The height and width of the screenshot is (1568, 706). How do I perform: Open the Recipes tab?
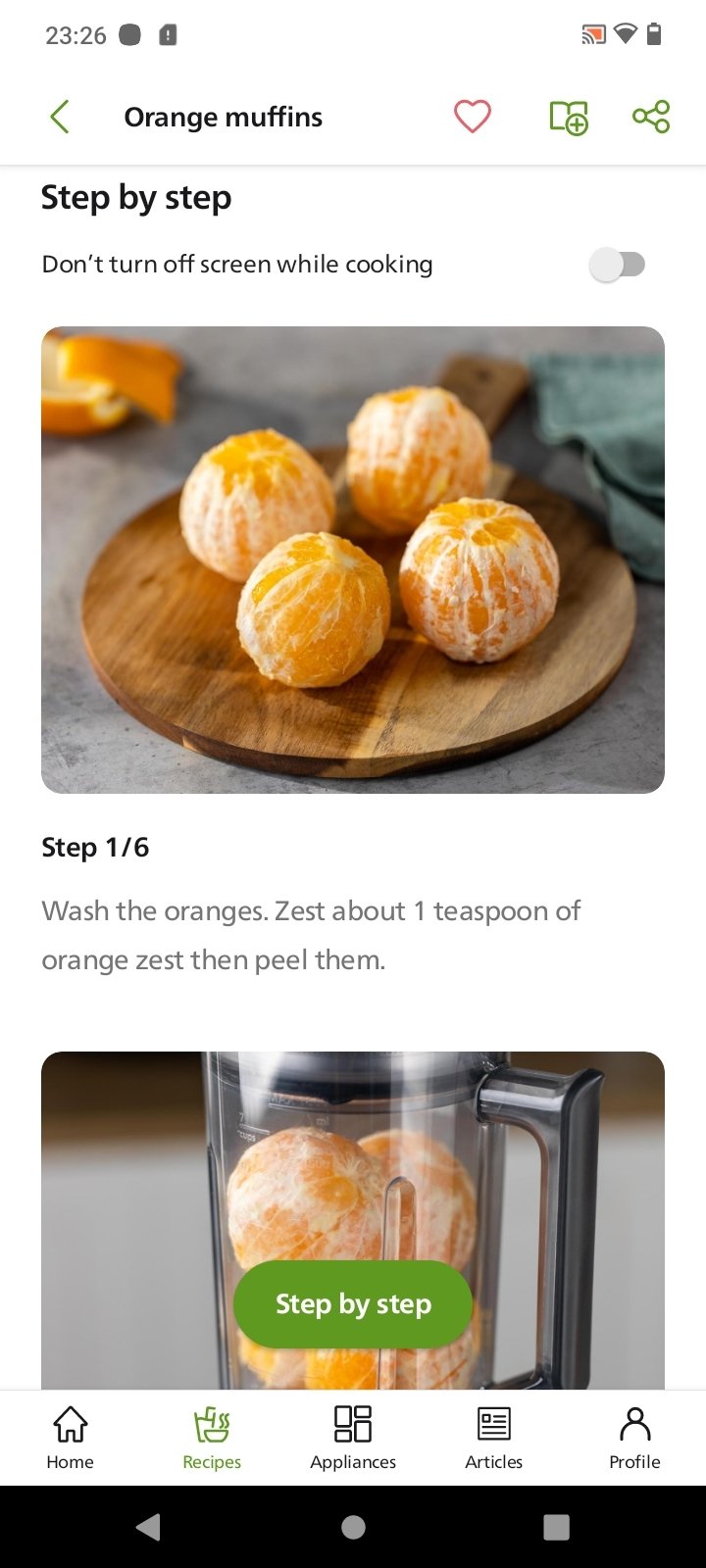(x=212, y=1438)
